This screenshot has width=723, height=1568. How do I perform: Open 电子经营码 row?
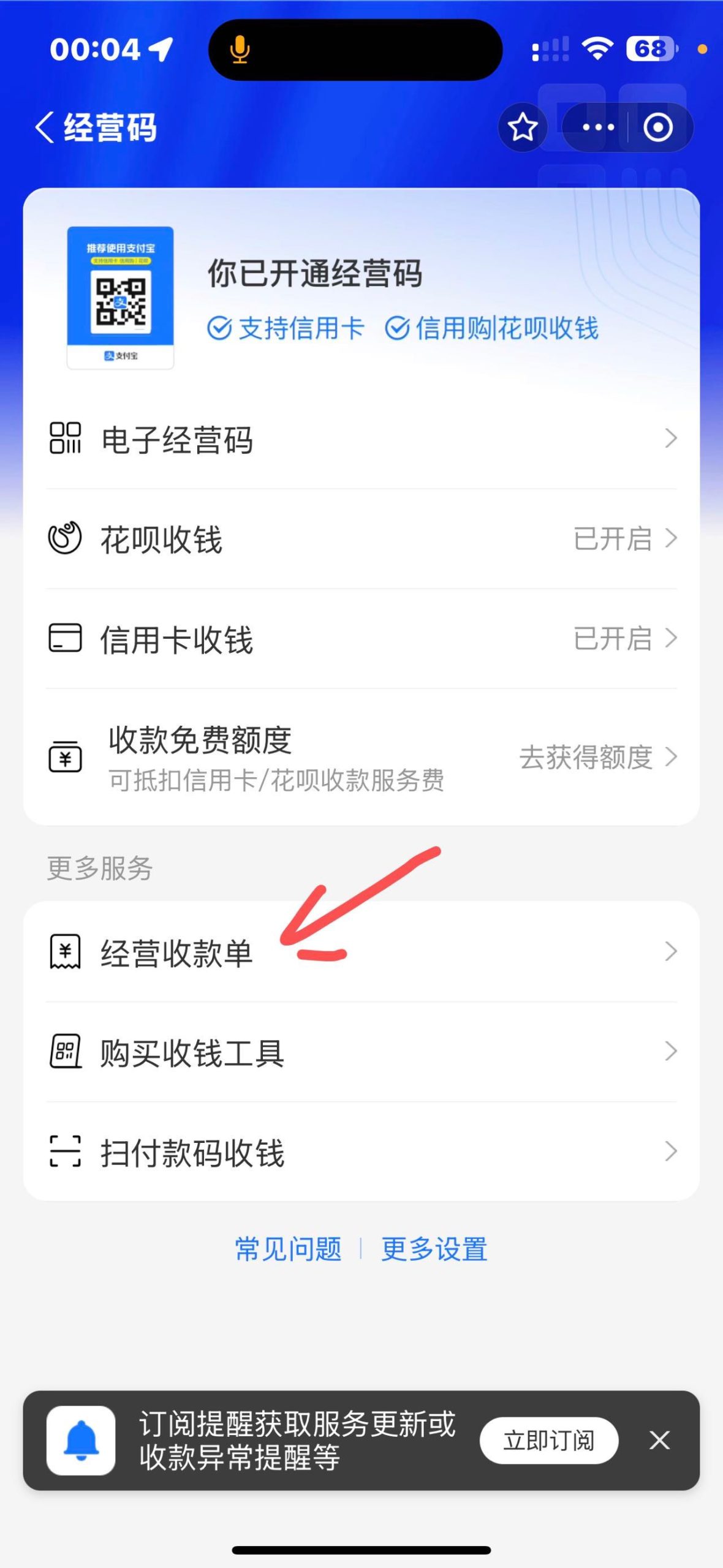click(362, 439)
